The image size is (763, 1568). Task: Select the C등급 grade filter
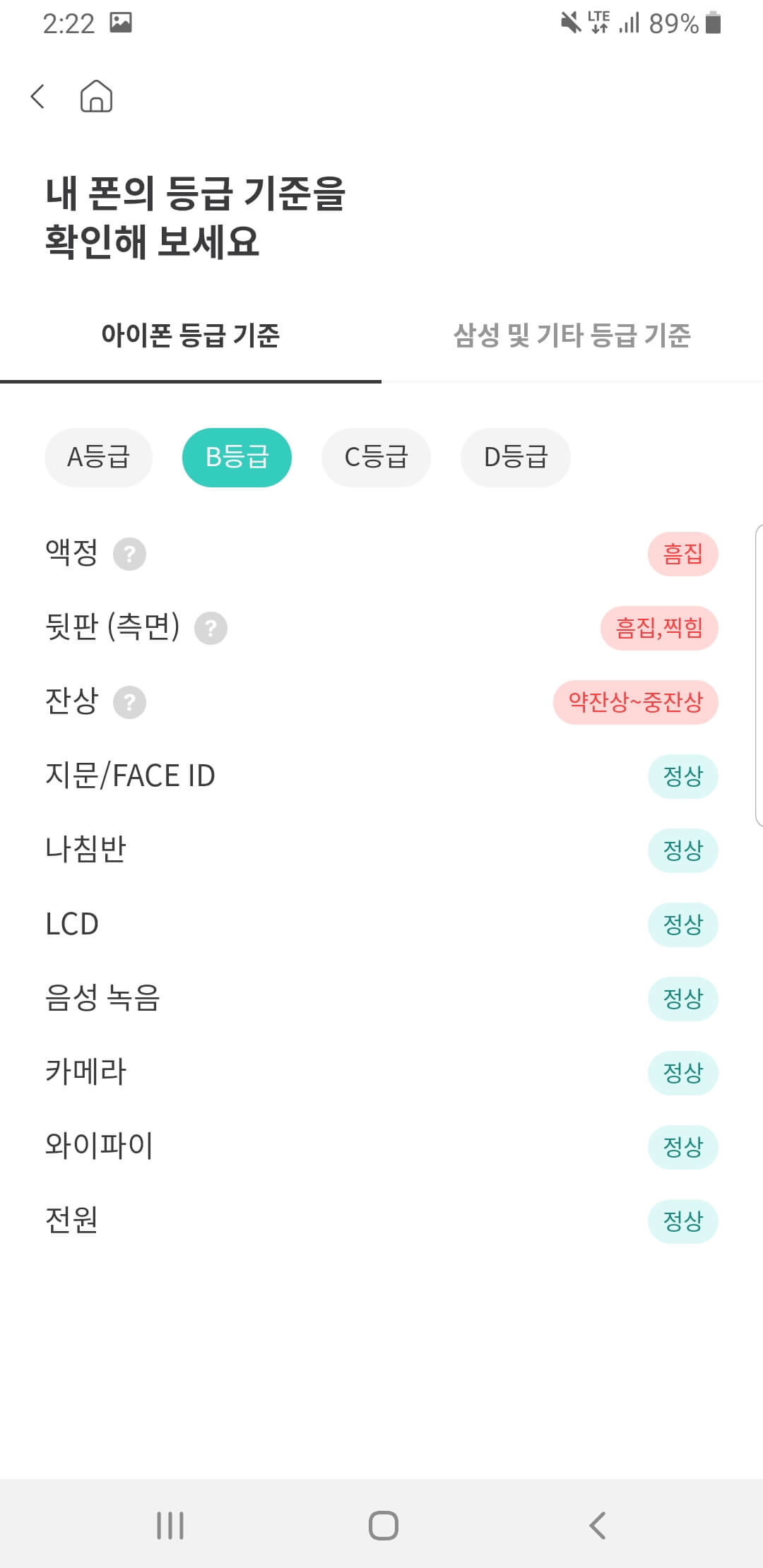pyautogui.click(x=376, y=457)
